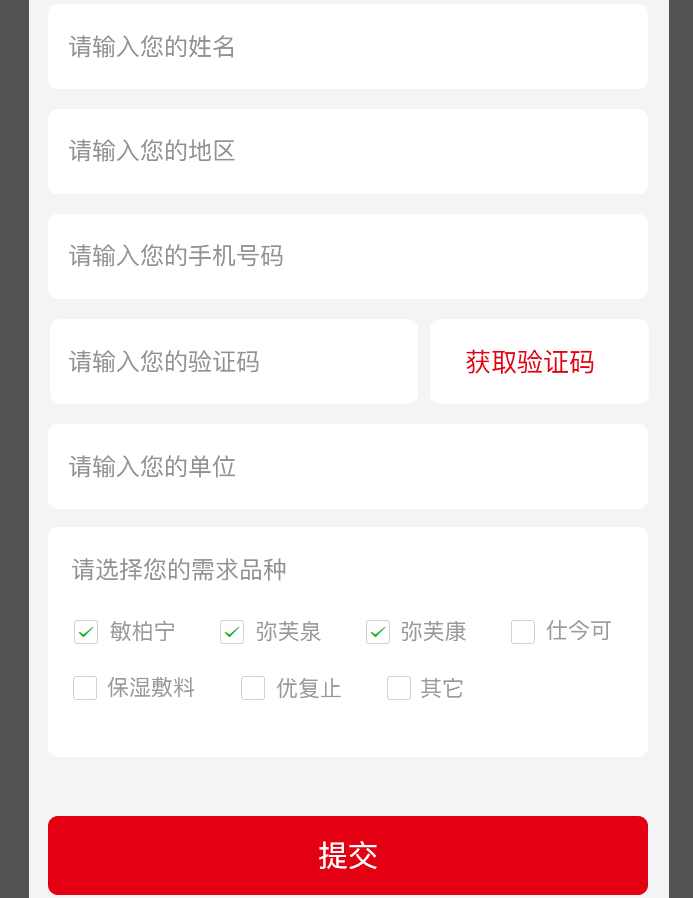Tap the name input field

[x=347, y=47]
